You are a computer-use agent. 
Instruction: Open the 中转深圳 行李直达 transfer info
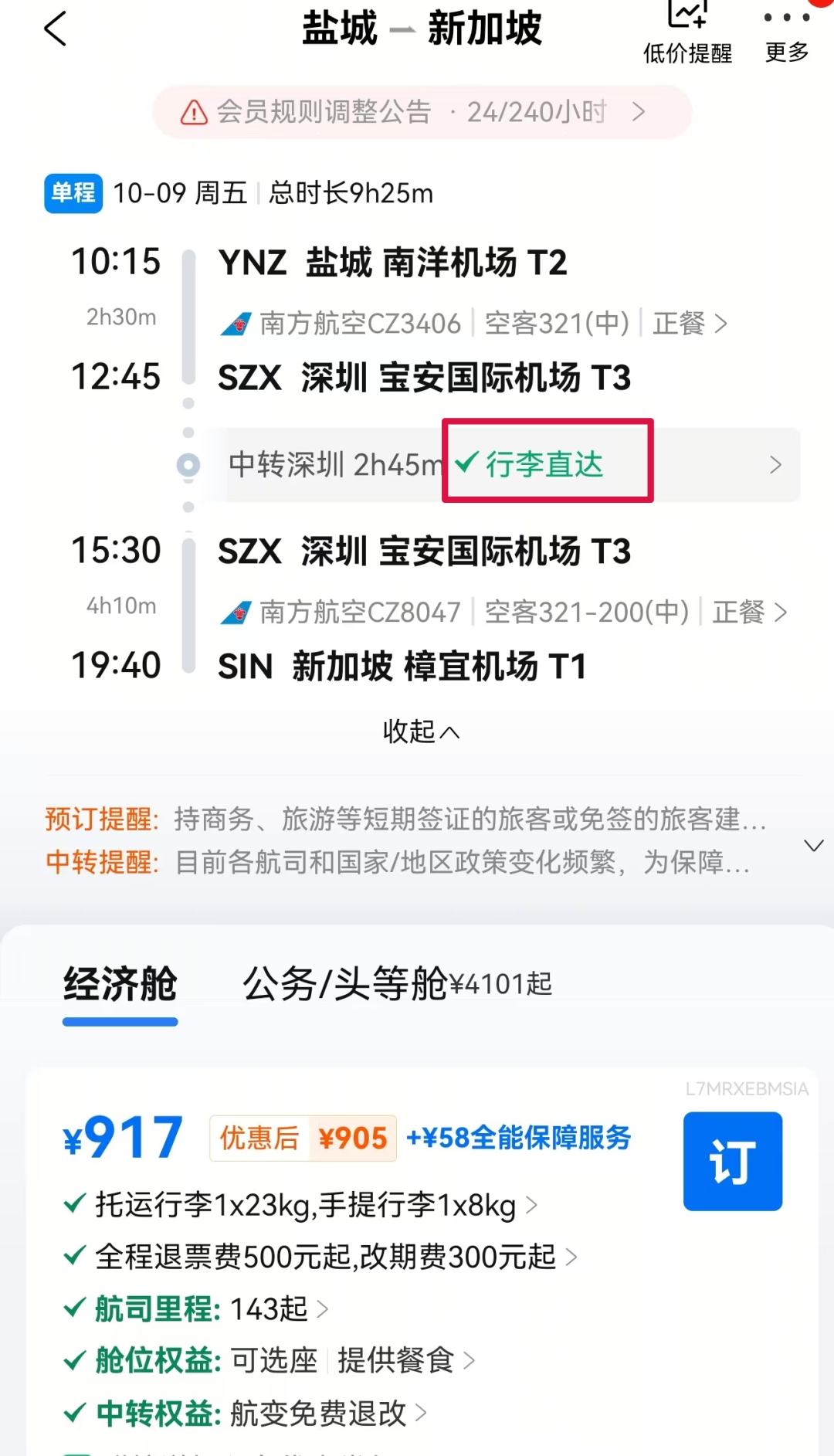[x=505, y=465]
